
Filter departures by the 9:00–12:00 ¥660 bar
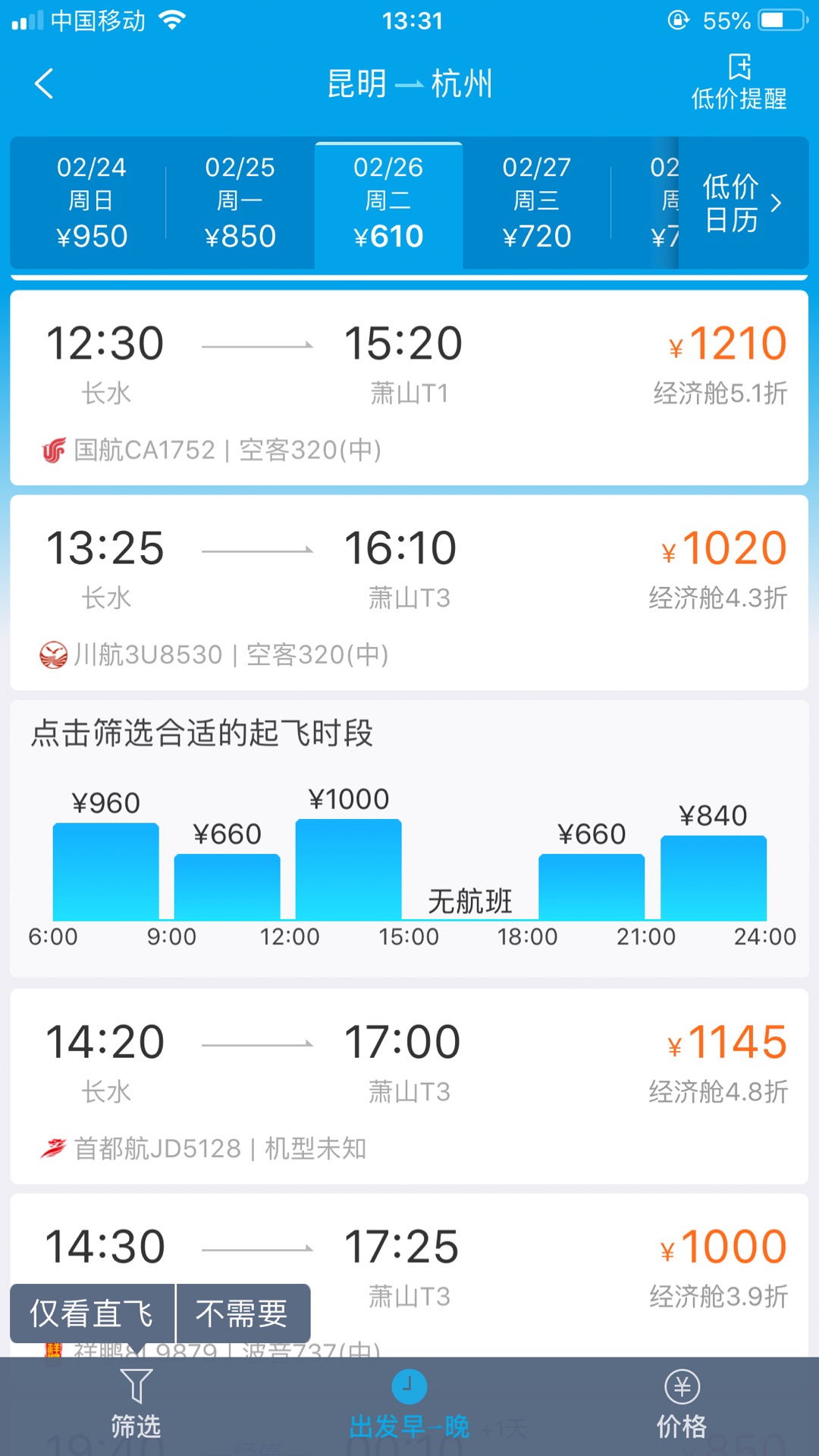[x=227, y=886]
